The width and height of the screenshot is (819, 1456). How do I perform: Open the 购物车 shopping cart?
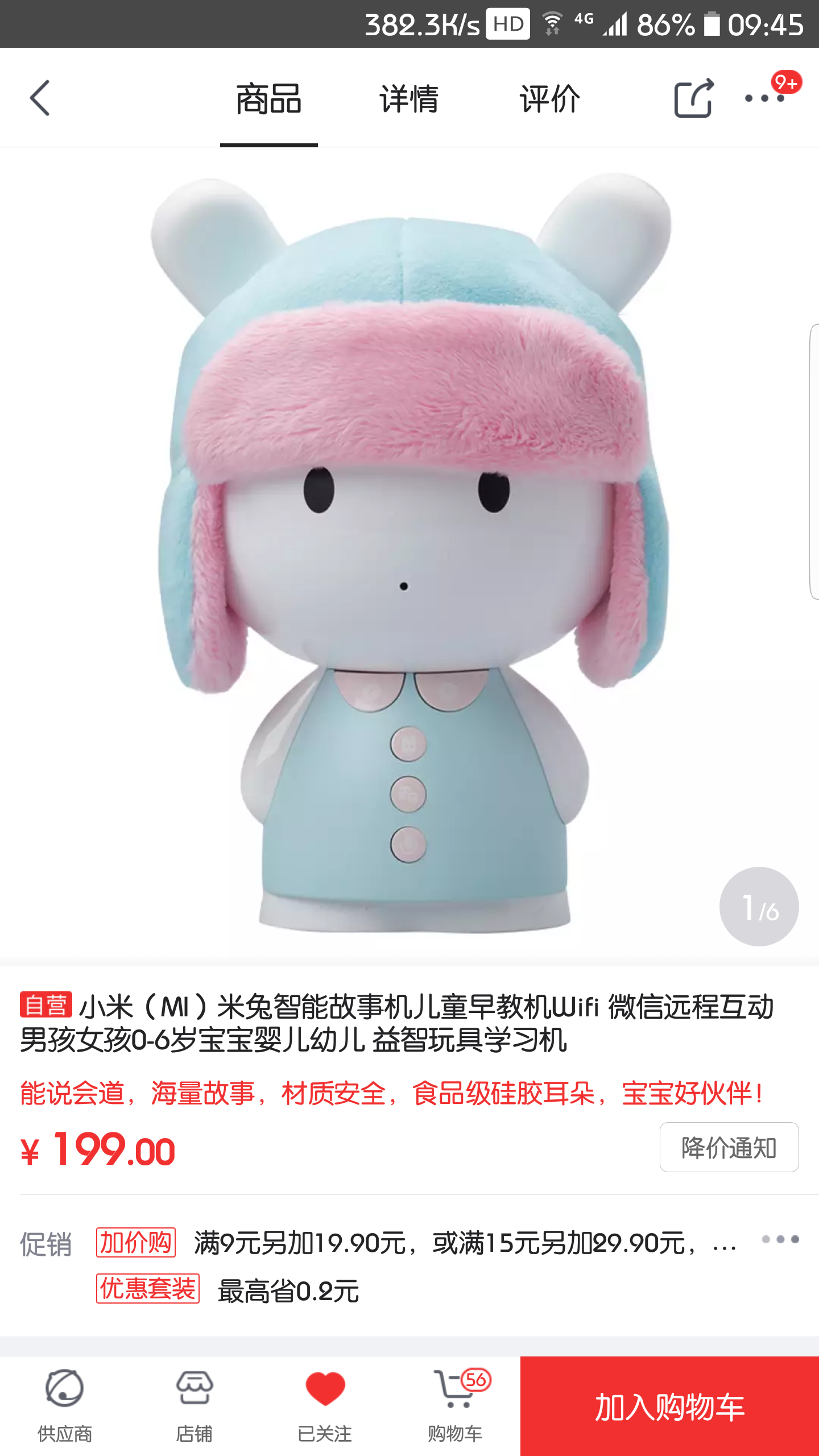click(x=455, y=1405)
